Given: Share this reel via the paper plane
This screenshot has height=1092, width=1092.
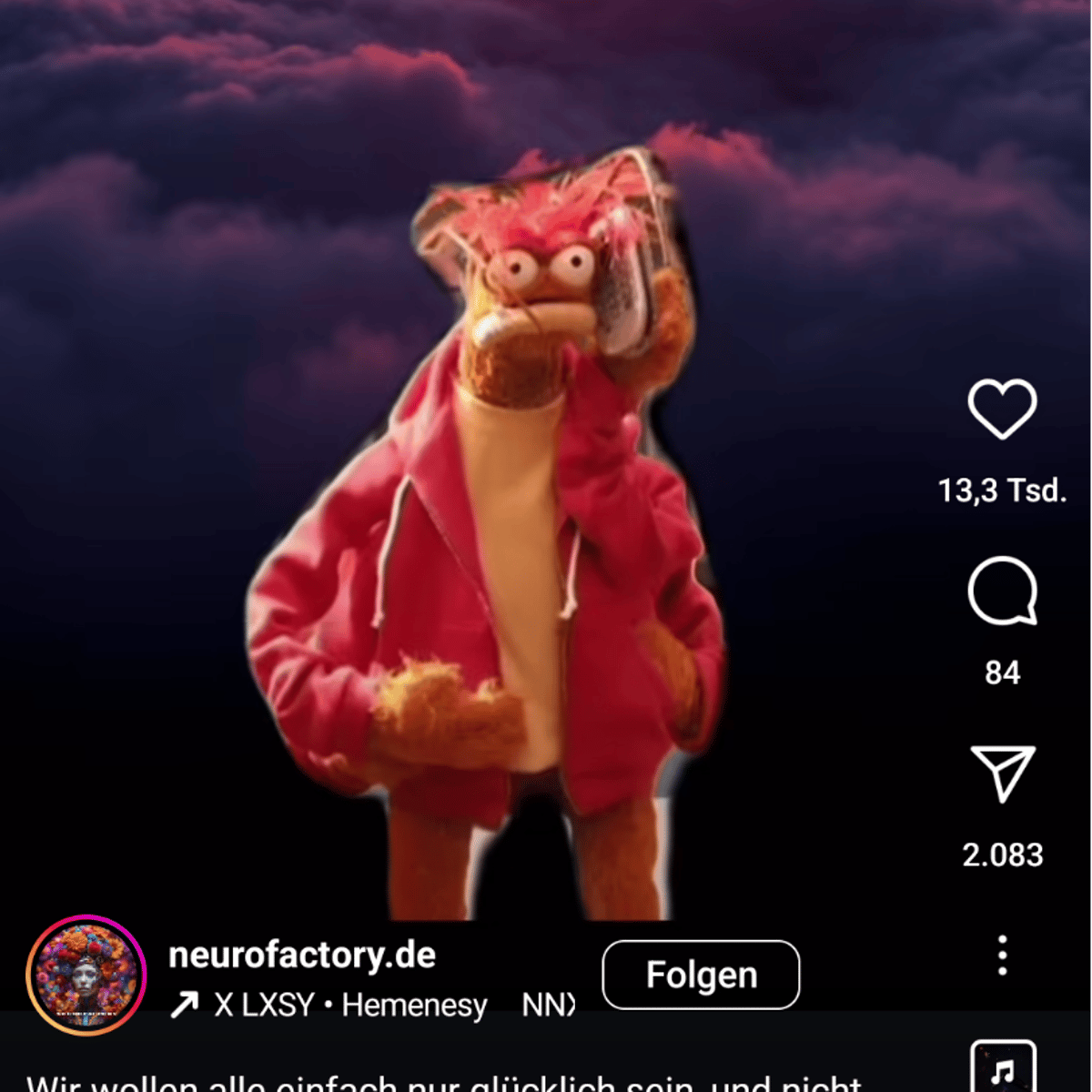Looking at the screenshot, I should [x=1002, y=773].
